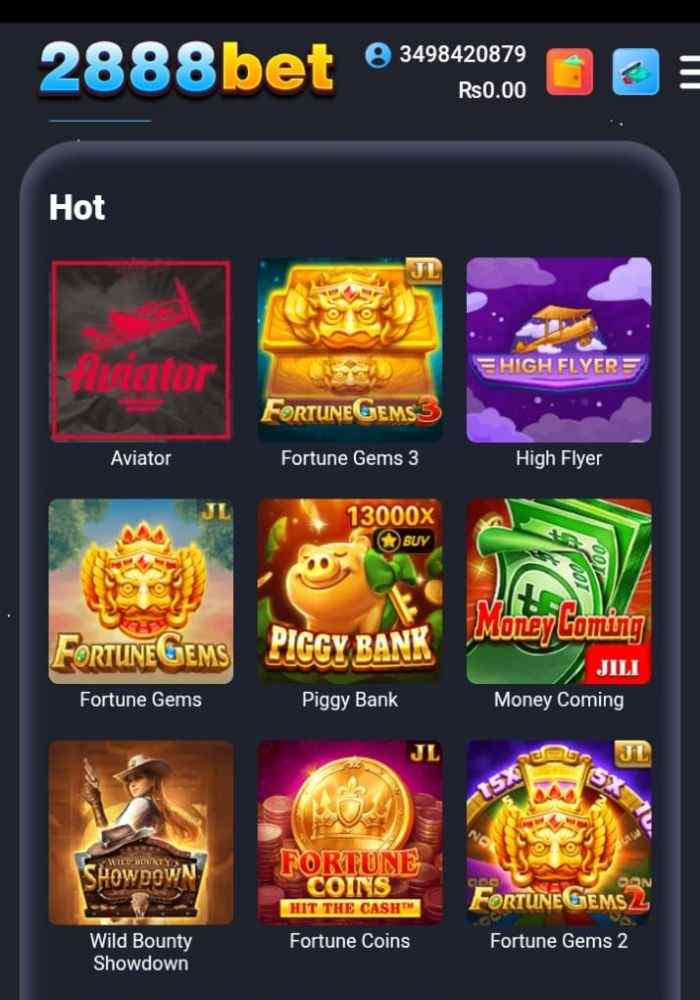The image size is (700, 1000).
Task: Open the Money Coming game
Action: click(558, 591)
